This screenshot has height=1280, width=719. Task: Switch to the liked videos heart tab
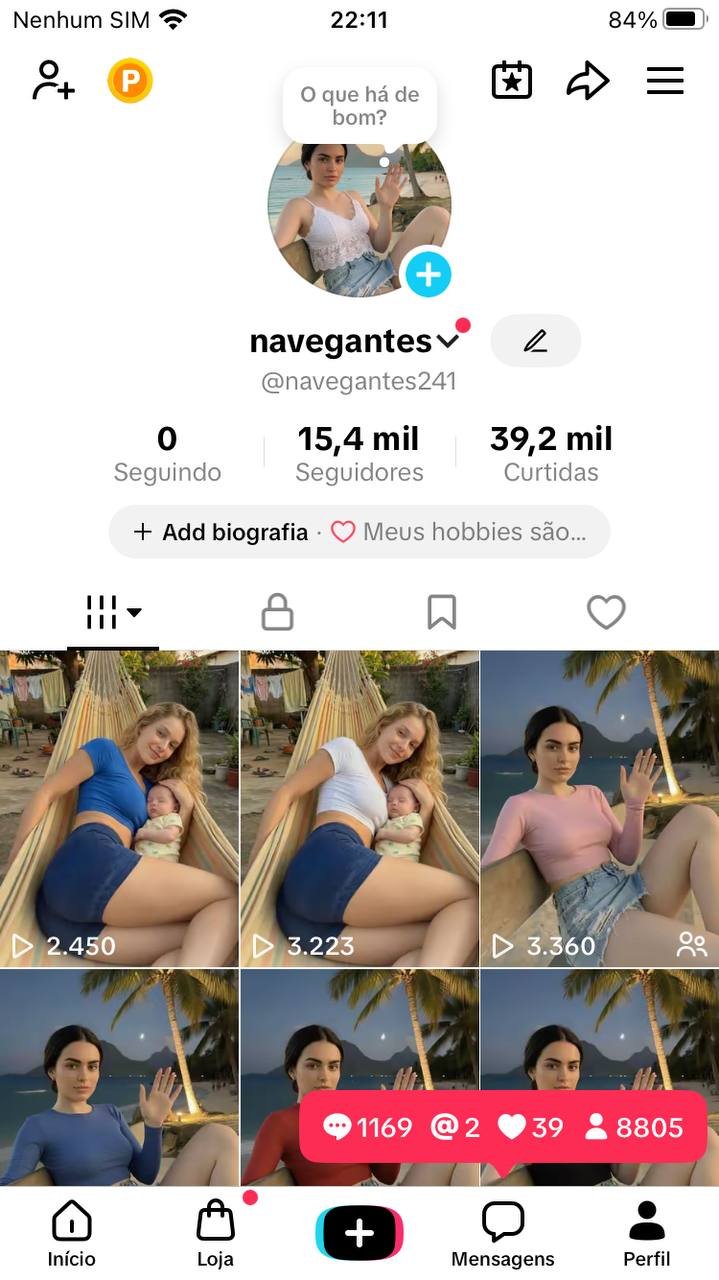(605, 612)
